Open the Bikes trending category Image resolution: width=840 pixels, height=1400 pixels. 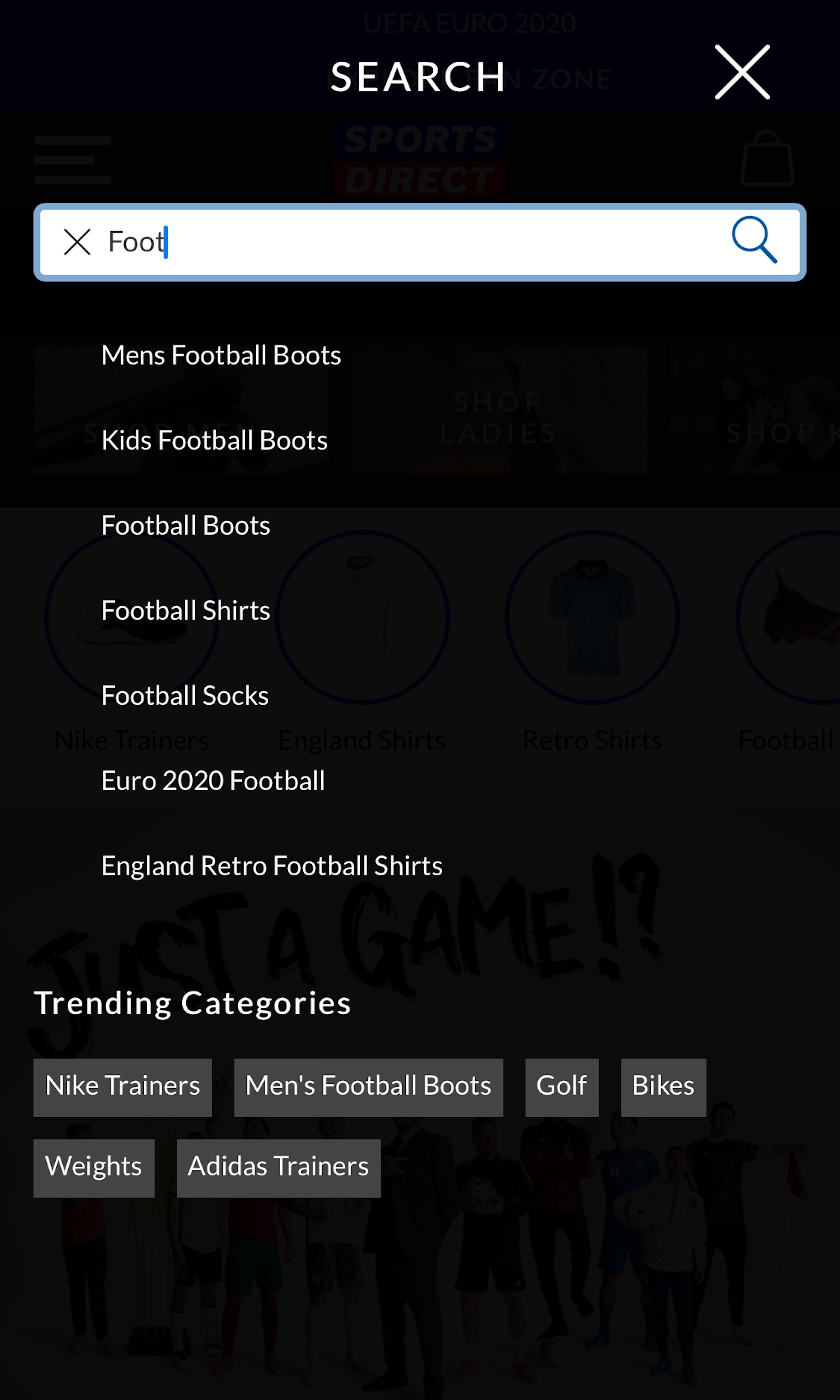[663, 1087]
